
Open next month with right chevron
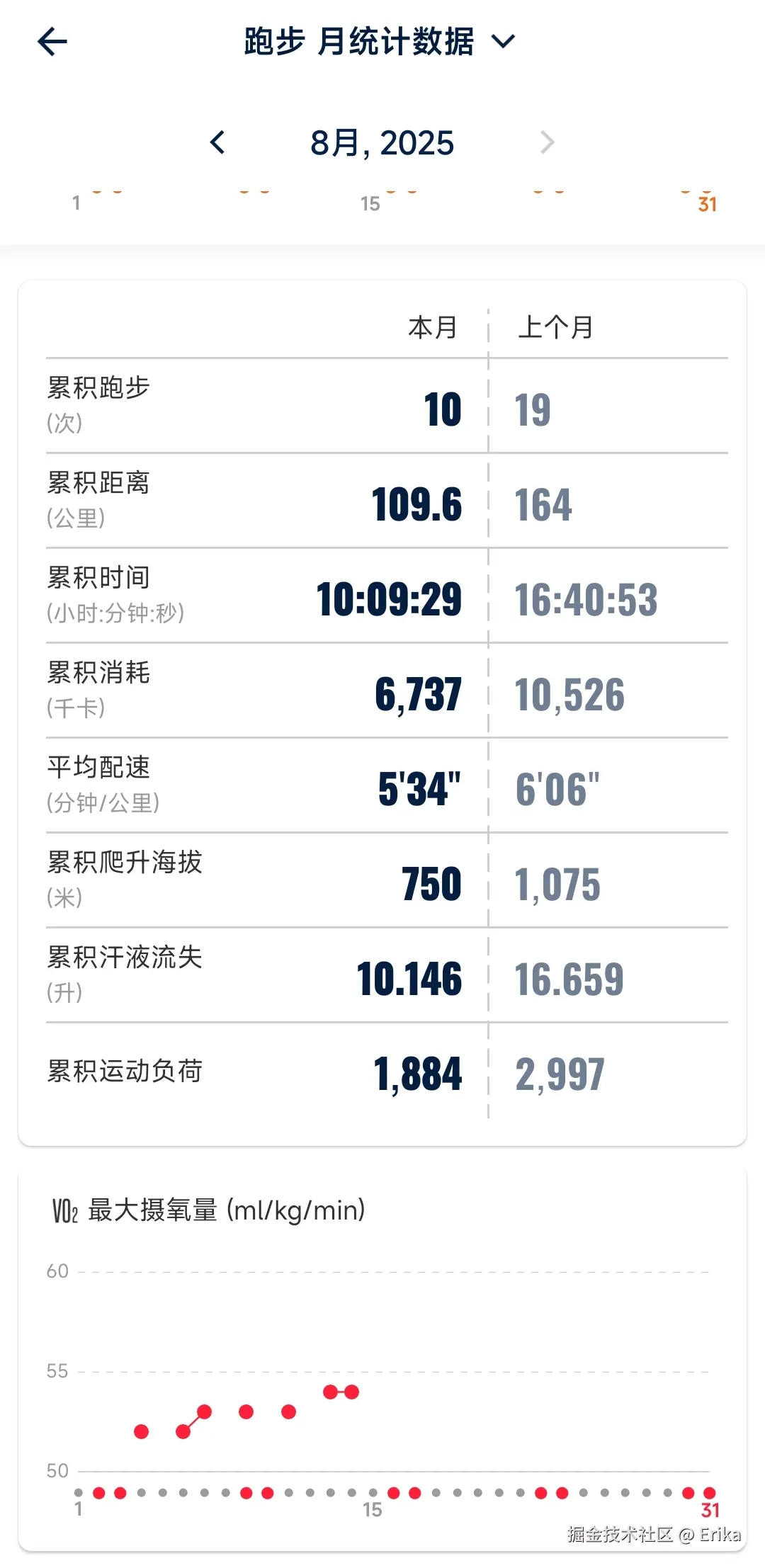pyautogui.click(x=547, y=143)
